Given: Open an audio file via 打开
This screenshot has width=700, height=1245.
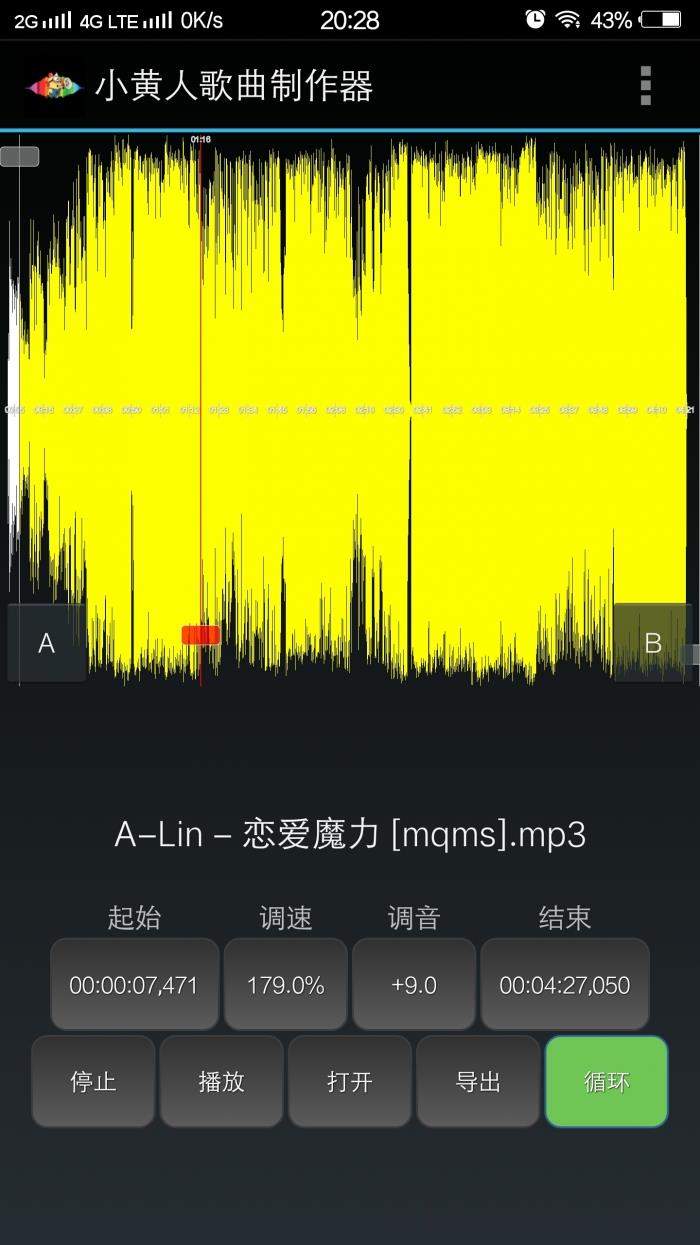Looking at the screenshot, I should (x=350, y=1082).
